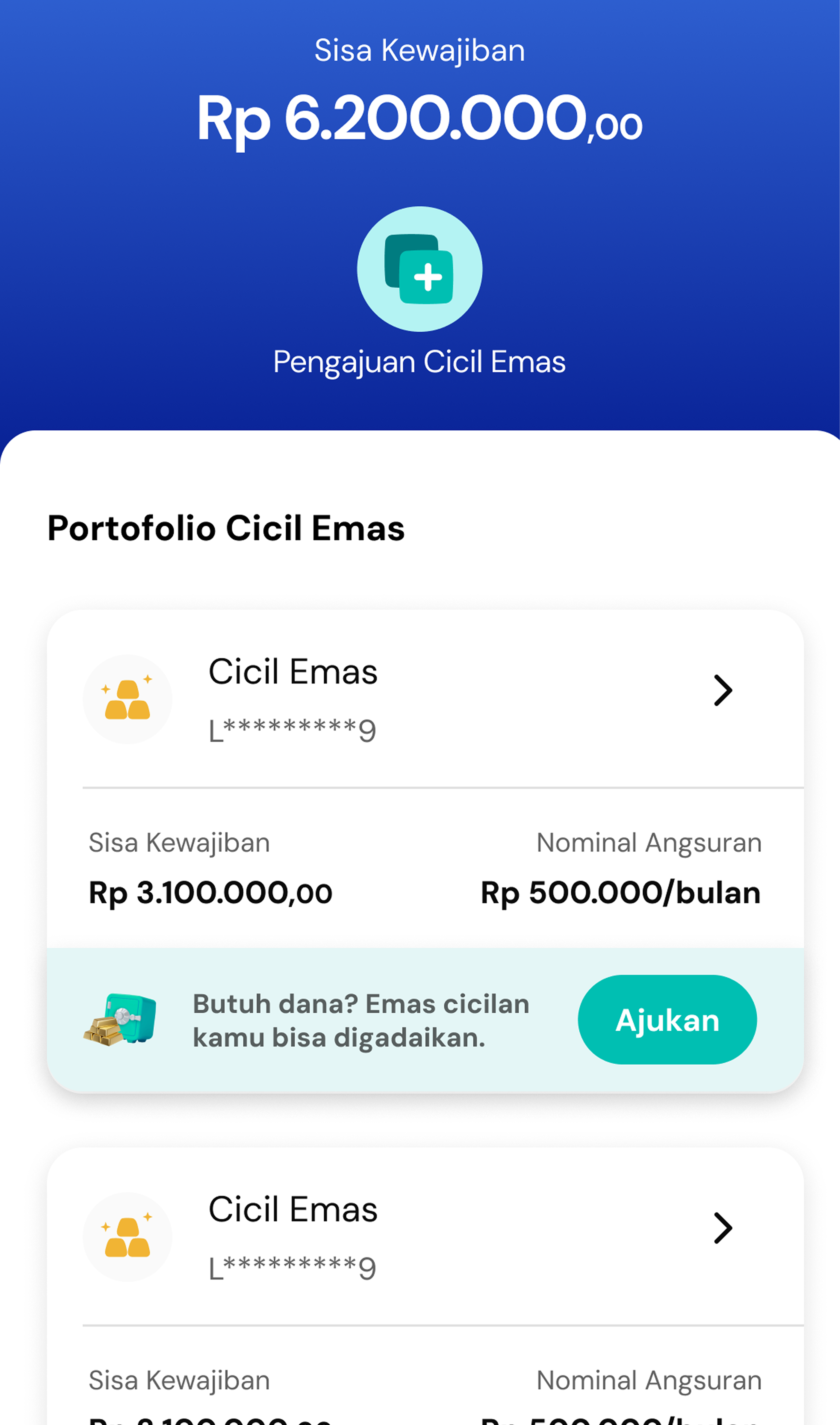Open the first Cicil Emas portfolio chevron
Viewport: 840px width, 1425px height.
723,690
